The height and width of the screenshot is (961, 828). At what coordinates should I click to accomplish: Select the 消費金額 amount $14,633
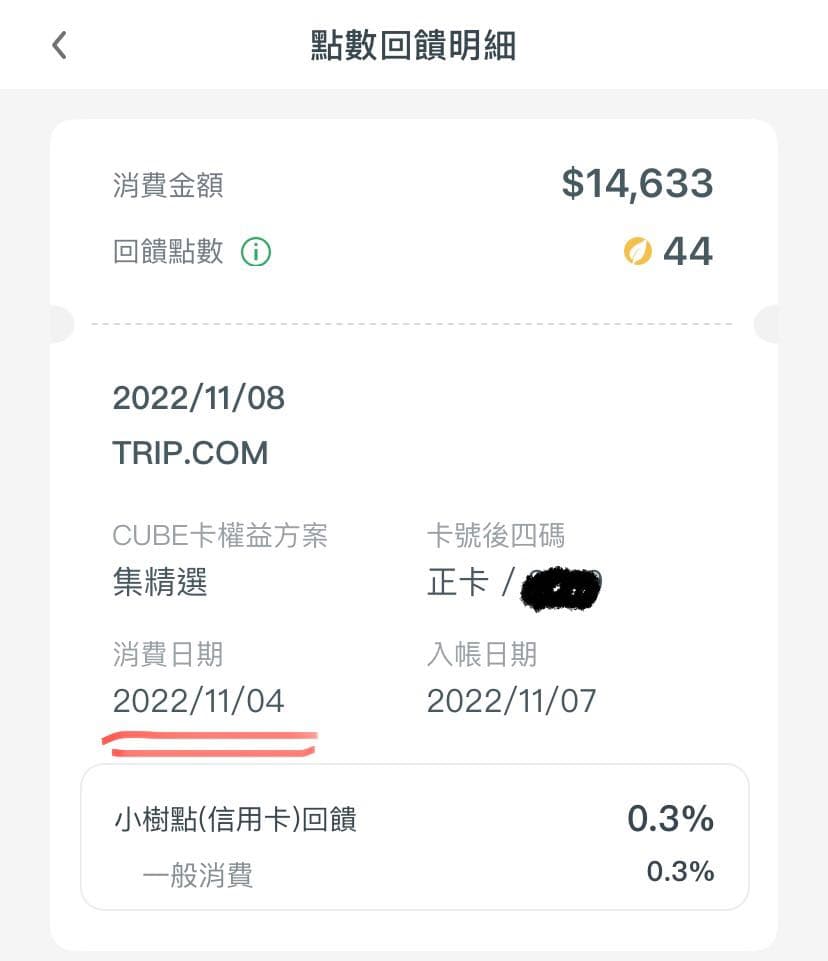pyautogui.click(x=639, y=183)
